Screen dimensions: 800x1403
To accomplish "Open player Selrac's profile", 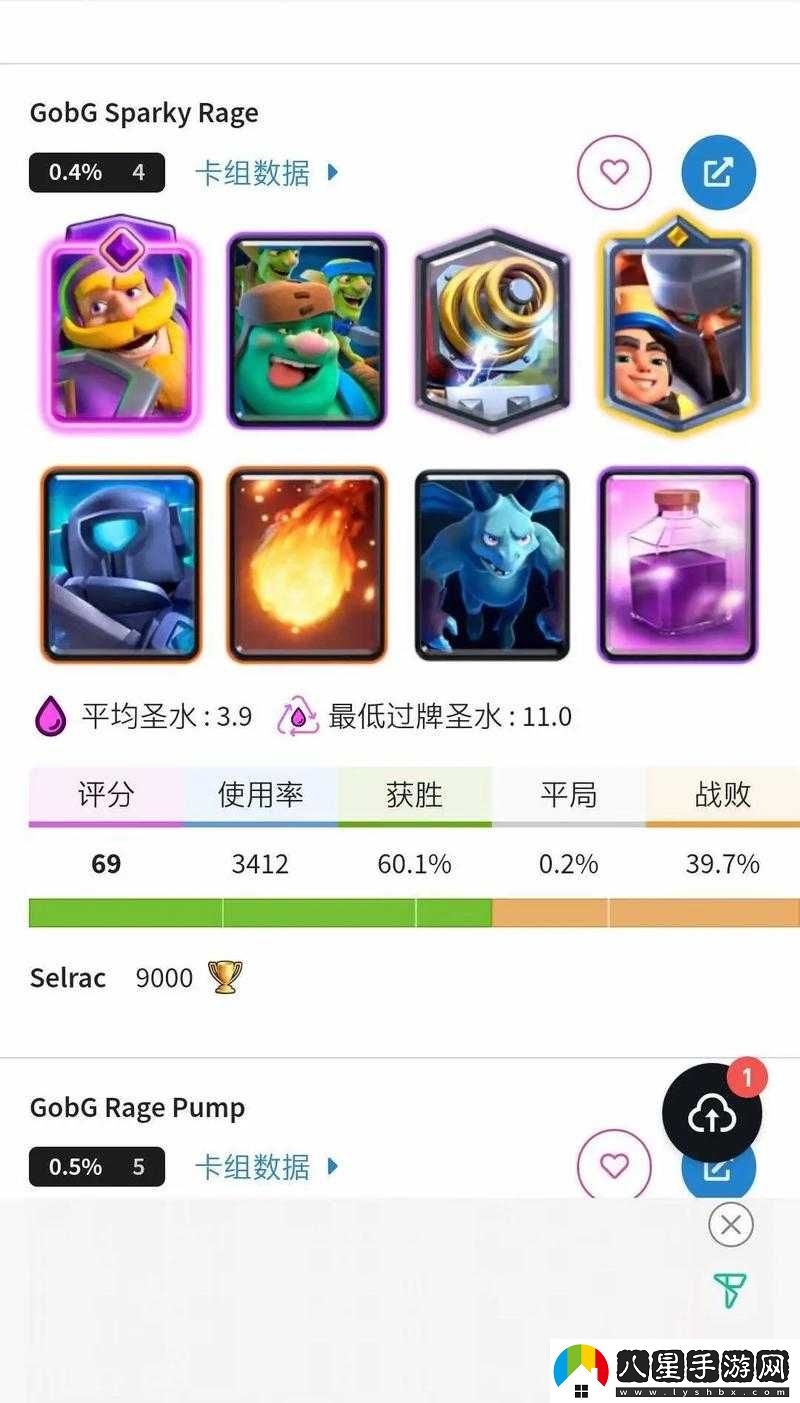I will coord(68,977).
